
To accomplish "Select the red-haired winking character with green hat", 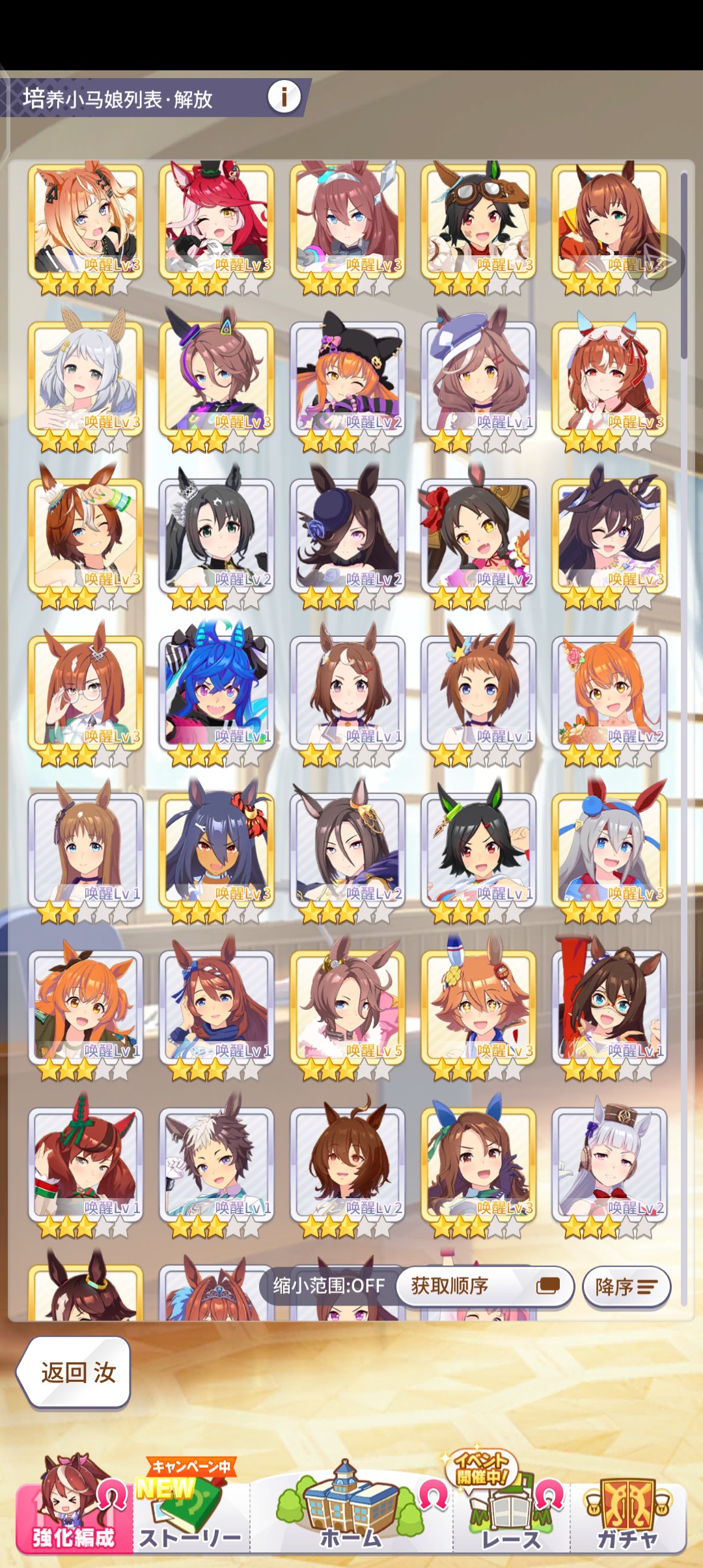I will click(x=217, y=221).
